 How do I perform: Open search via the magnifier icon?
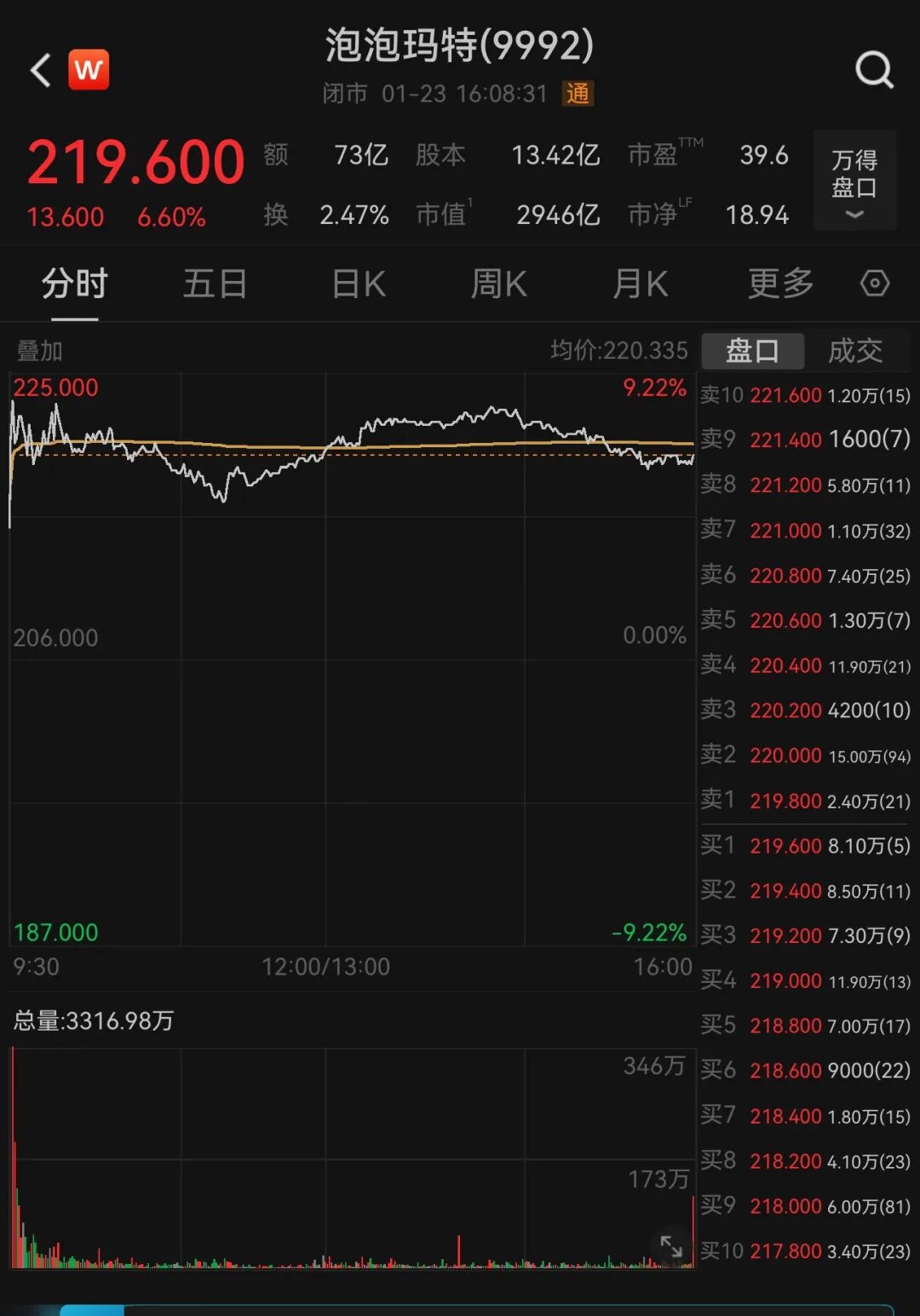pyautogui.click(x=874, y=70)
